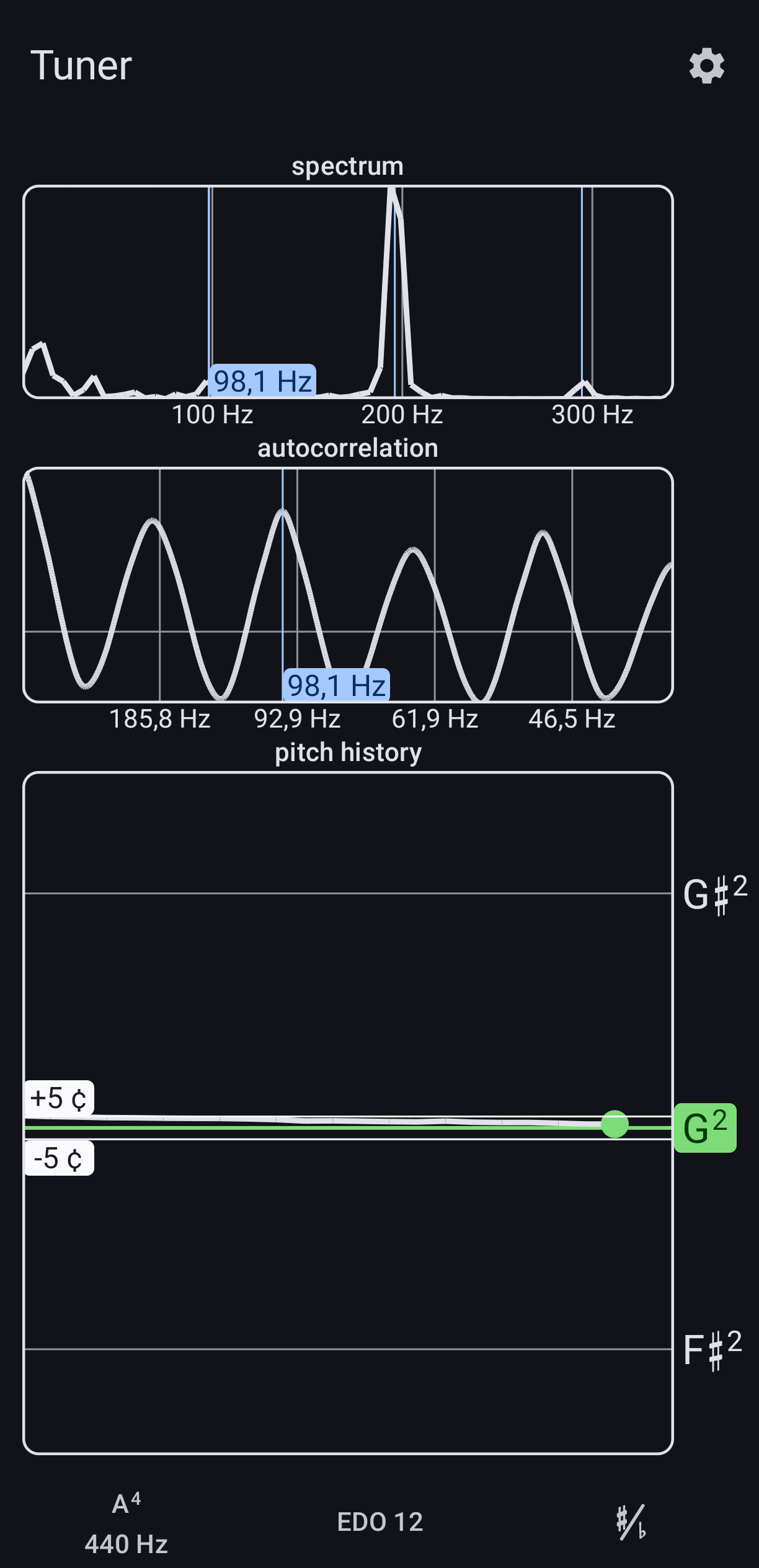Toggle sharp/flat note notation

pyautogui.click(x=631, y=1522)
